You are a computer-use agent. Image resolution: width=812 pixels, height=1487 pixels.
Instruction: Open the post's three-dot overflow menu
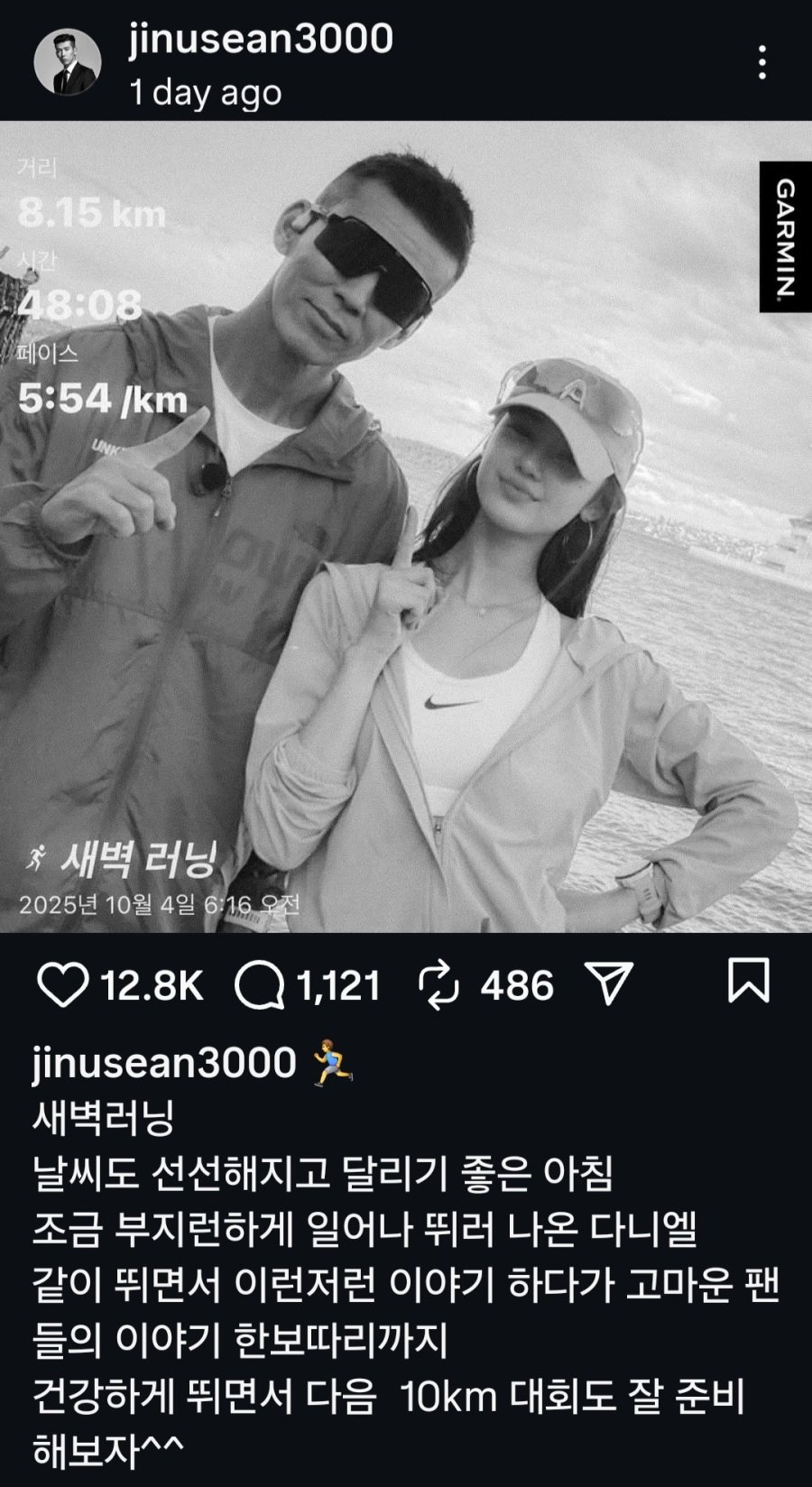point(762,62)
